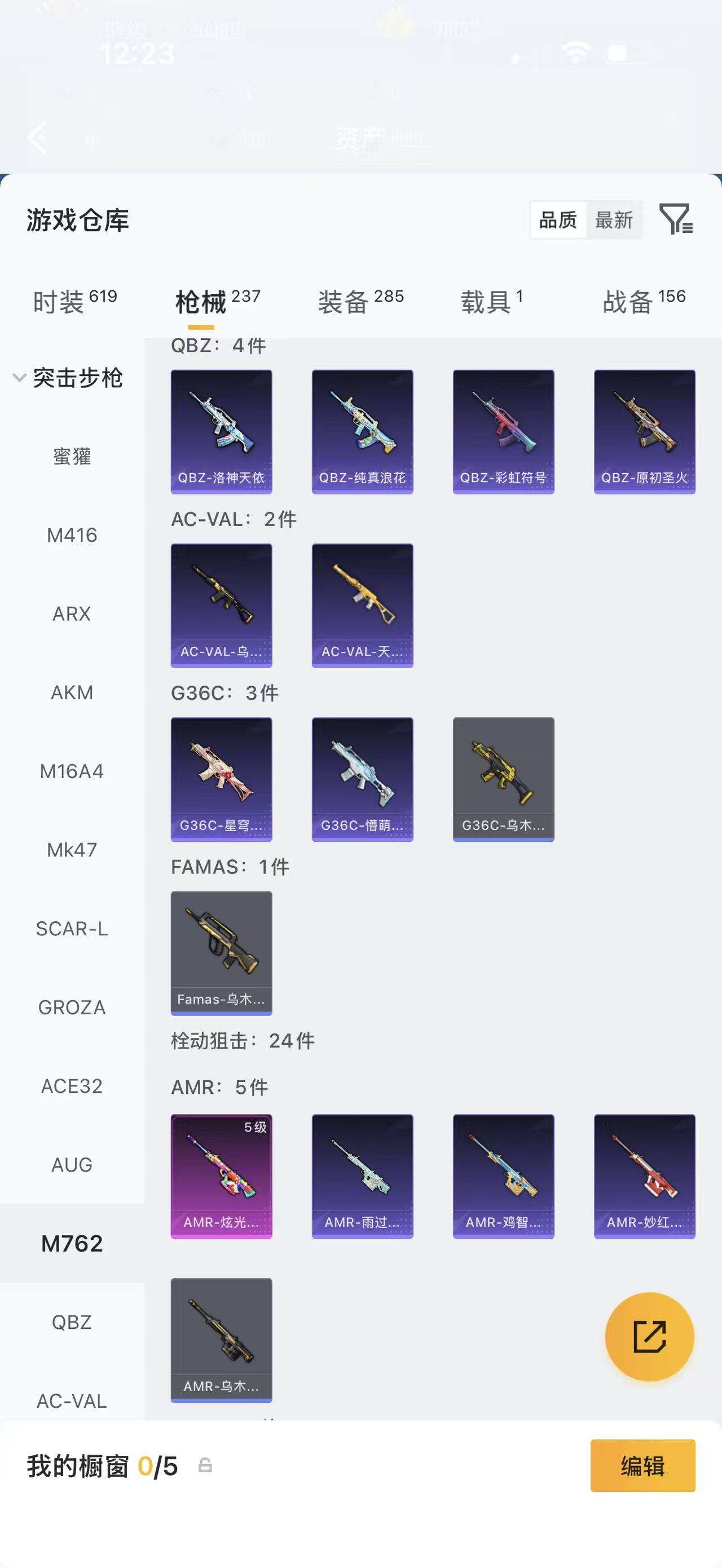Open the filter icon next to 最新
Image resolution: width=722 pixels, height=1568 pixels.
point(676,219)
